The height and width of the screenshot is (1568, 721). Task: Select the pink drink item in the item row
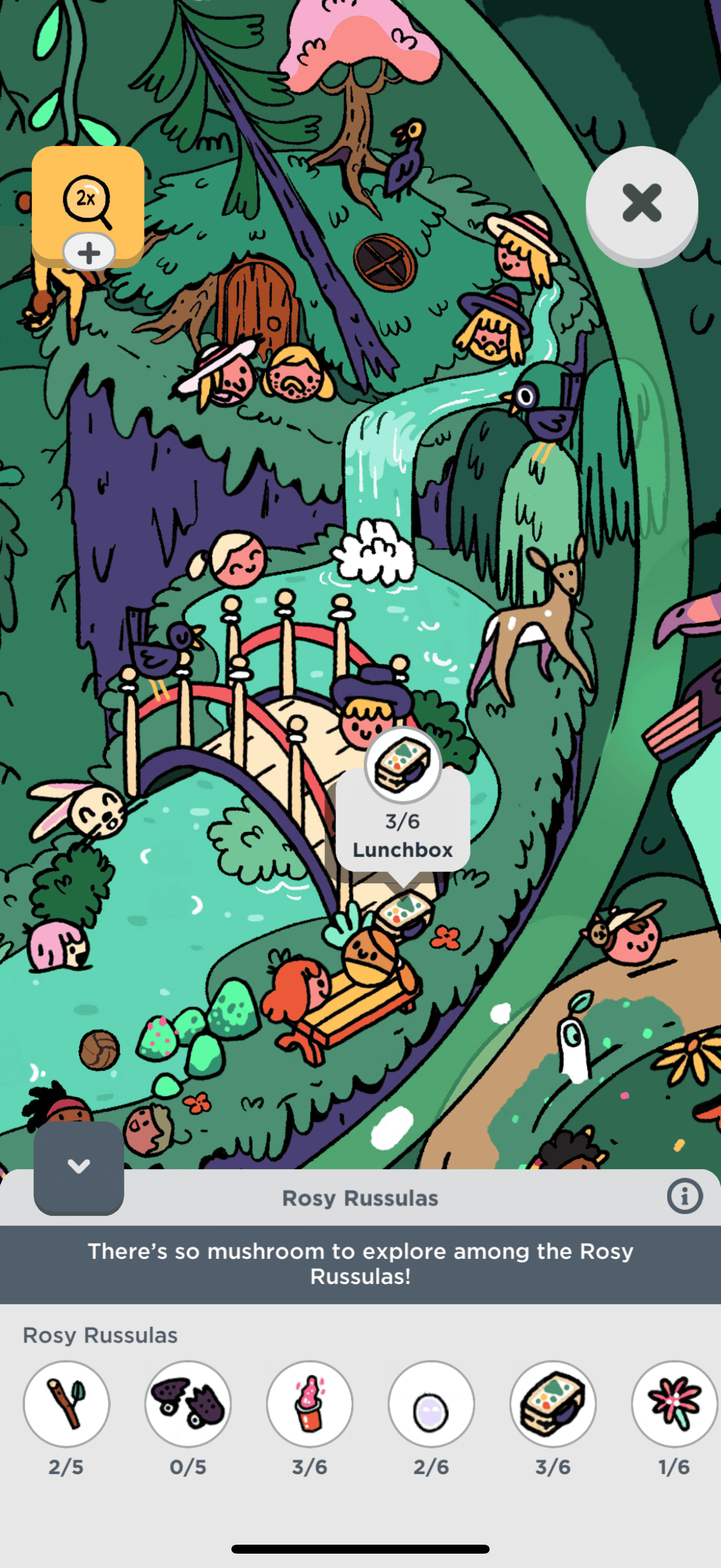[310, 1403]
